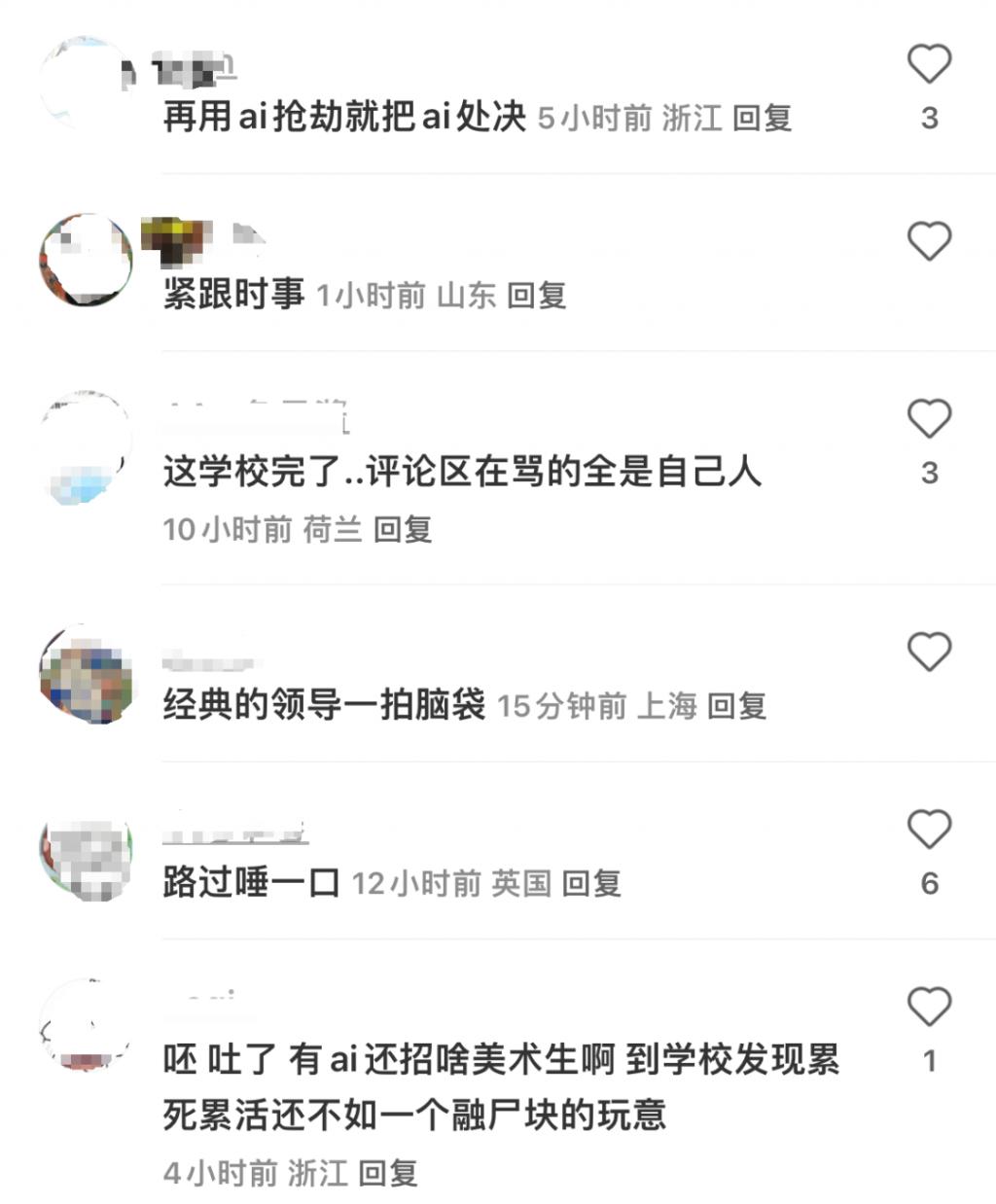Reply to the comment from 荷兰

(x=403, y=530)
